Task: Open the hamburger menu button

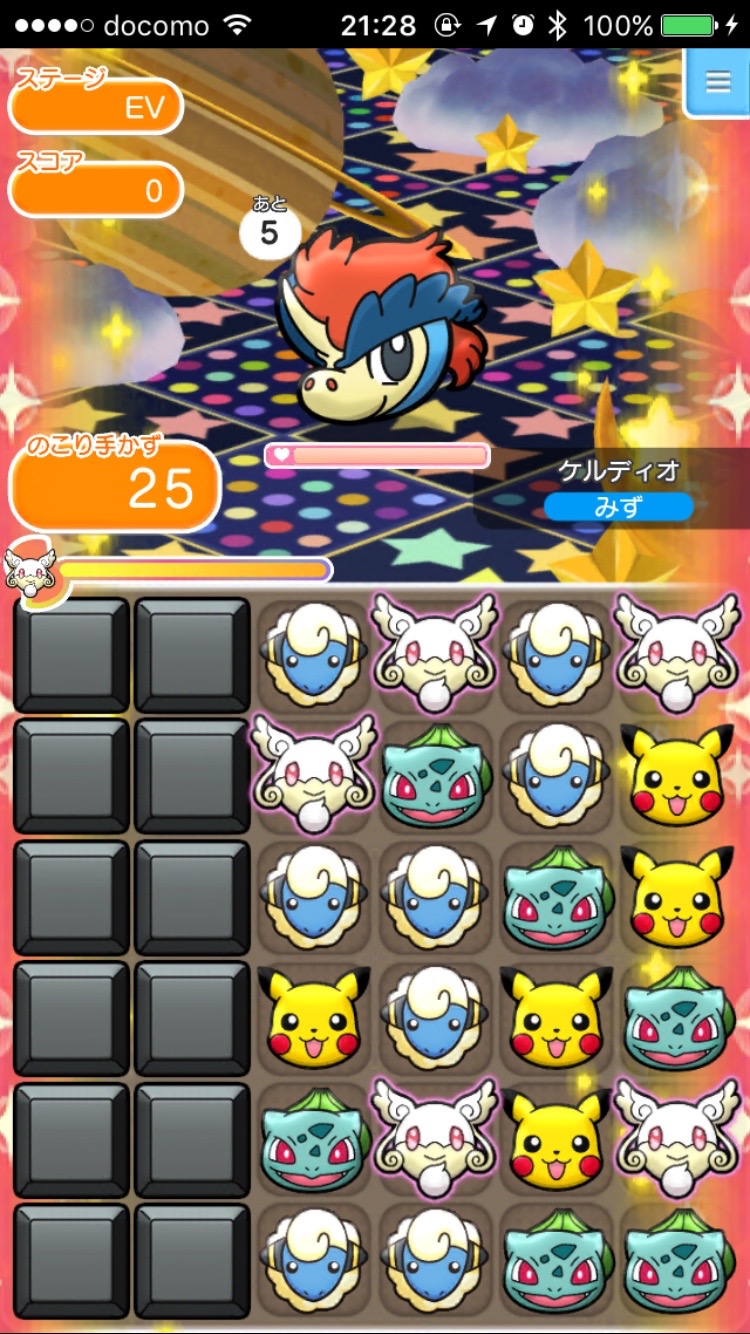Action: [x=718, y=82]
